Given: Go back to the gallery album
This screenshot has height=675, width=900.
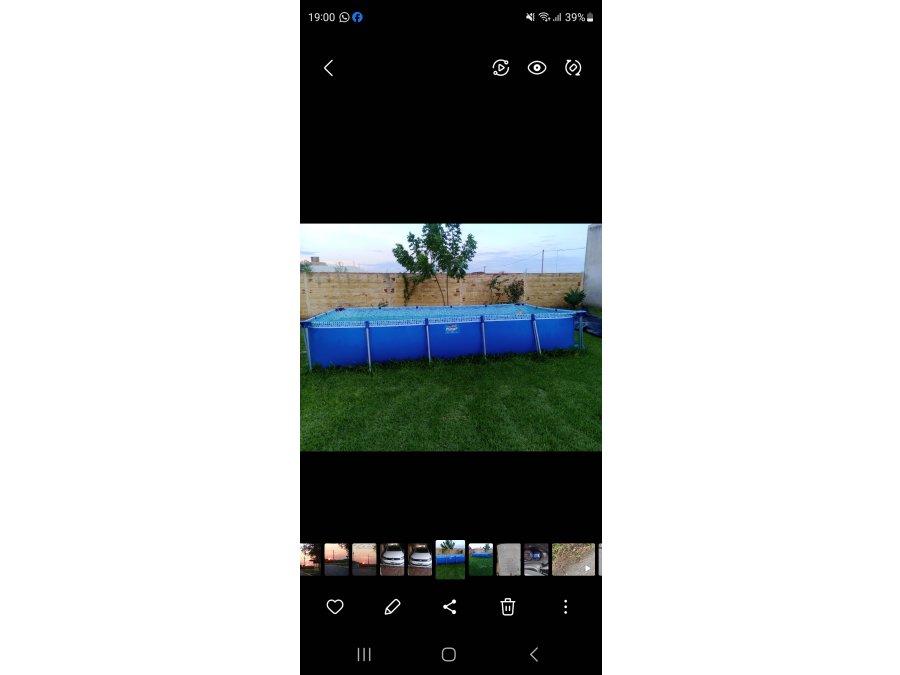Looking at the screenshot, I should point(328,68).
